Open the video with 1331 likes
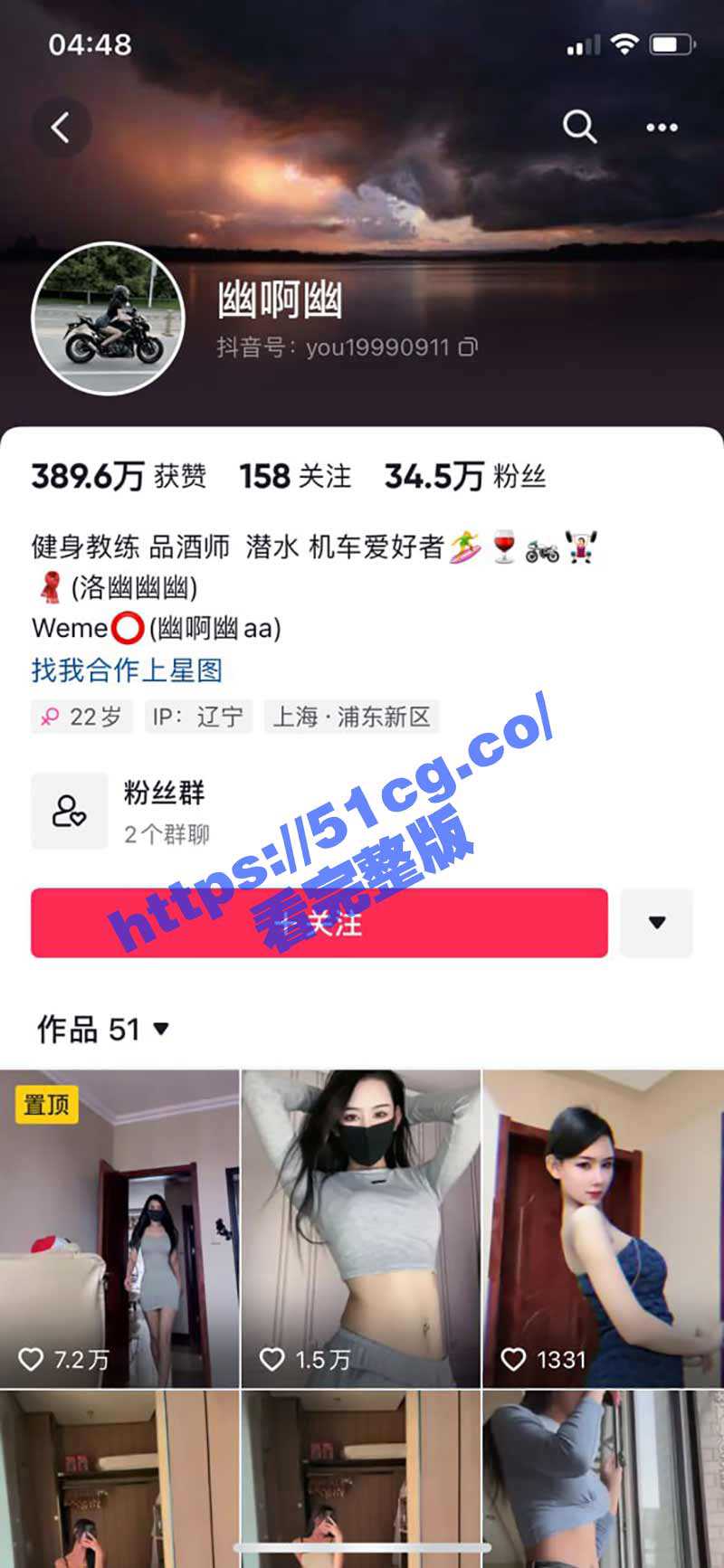 click(x=603, y=1228)
